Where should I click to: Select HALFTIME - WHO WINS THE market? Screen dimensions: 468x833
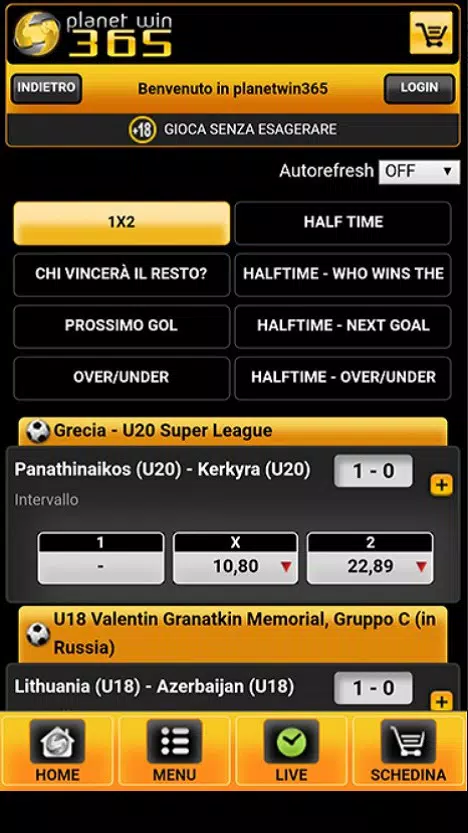point(343,274)
